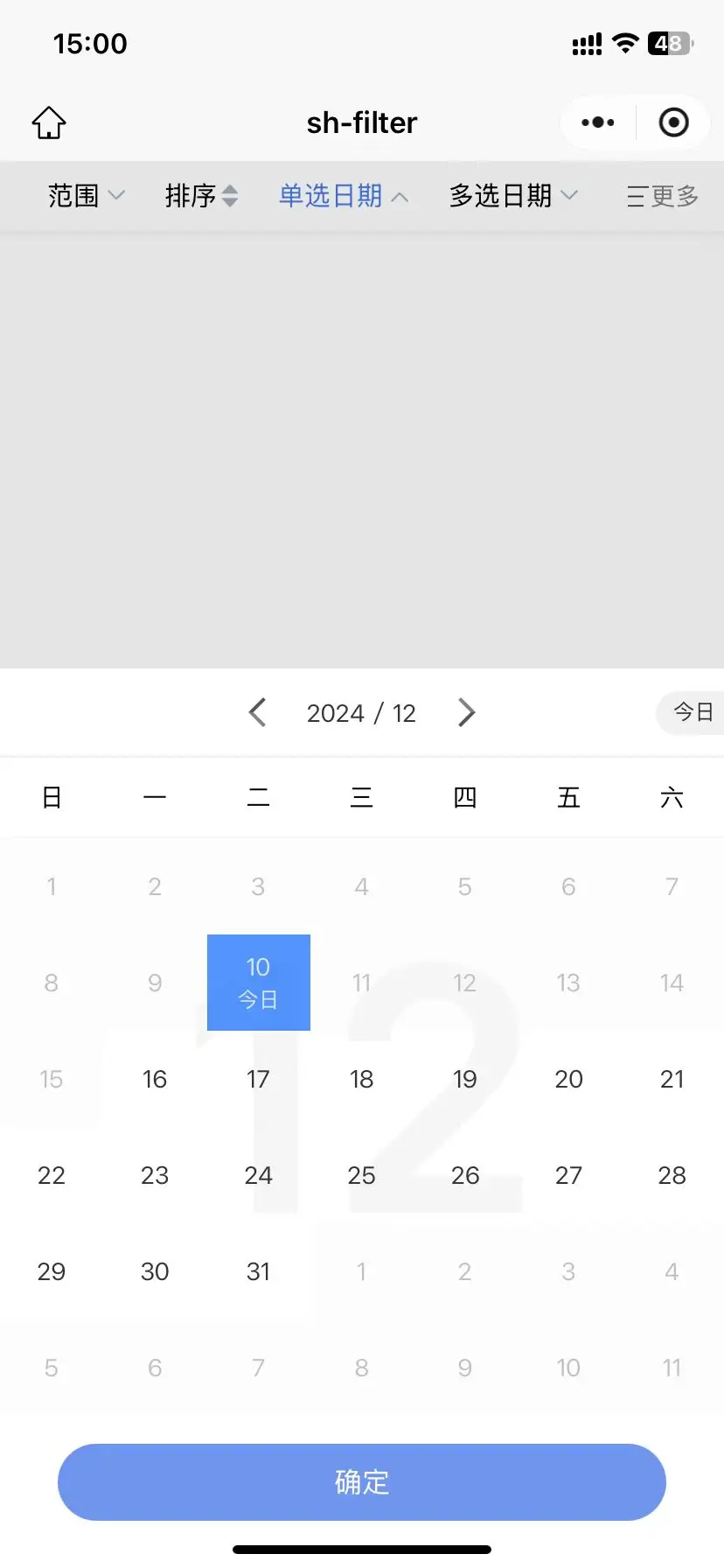Viewport: 724px width, 1568px height.
Task: Select December 16 in the calendar
Action: point(155,1079)
